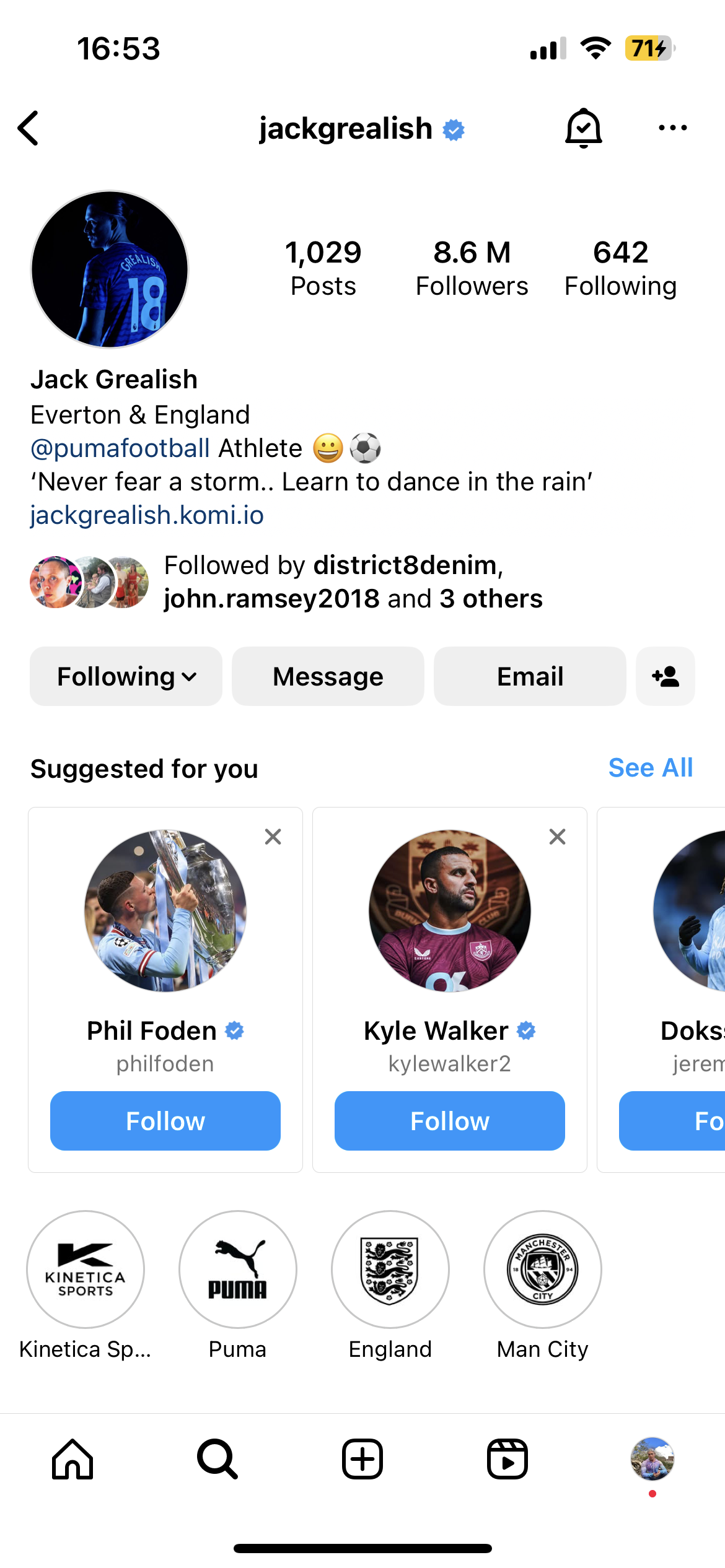Expand the Following dropdown button

point(126,676)
